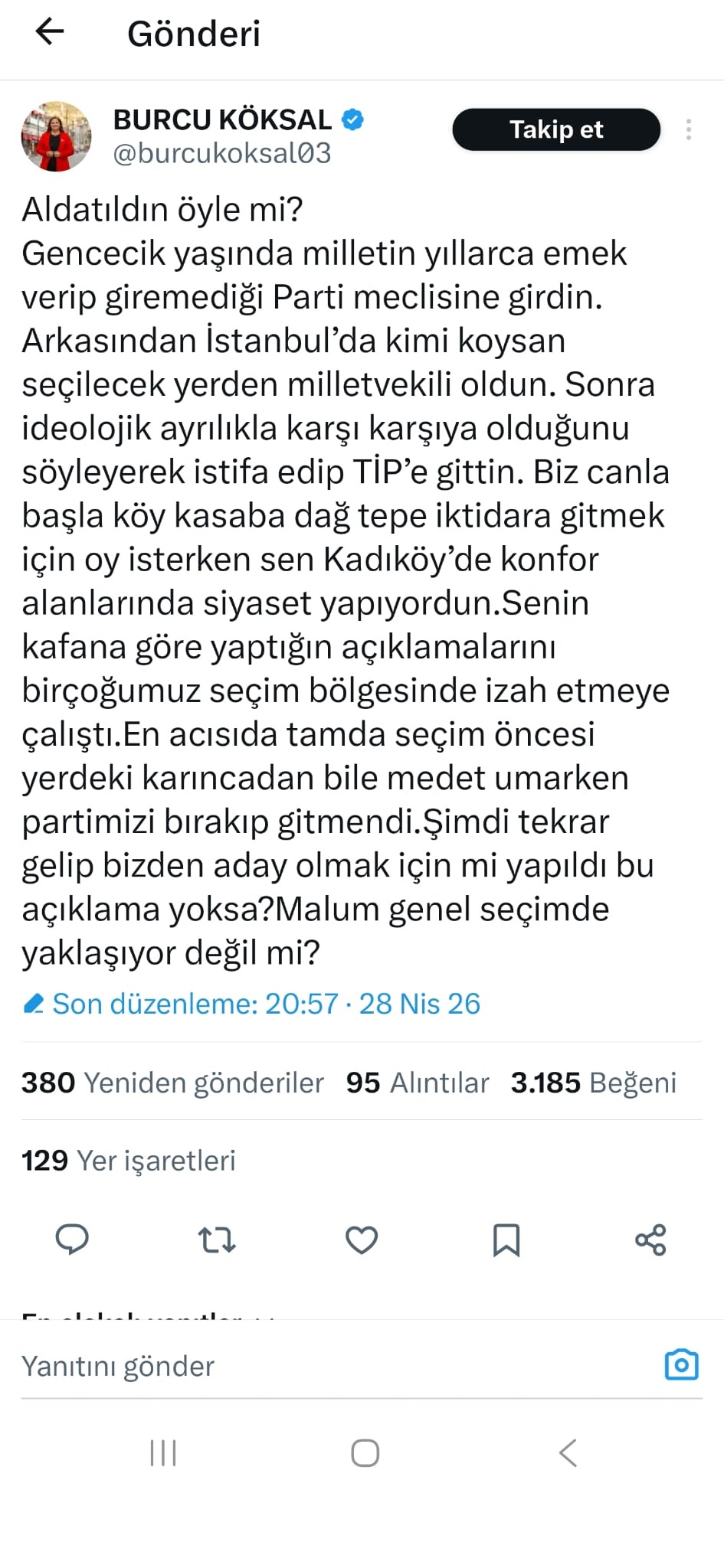The width and height of the screenshot is (724, 1568).
Task: Tap the Yanıtını gönder reply field
Action: [306, 1366]
